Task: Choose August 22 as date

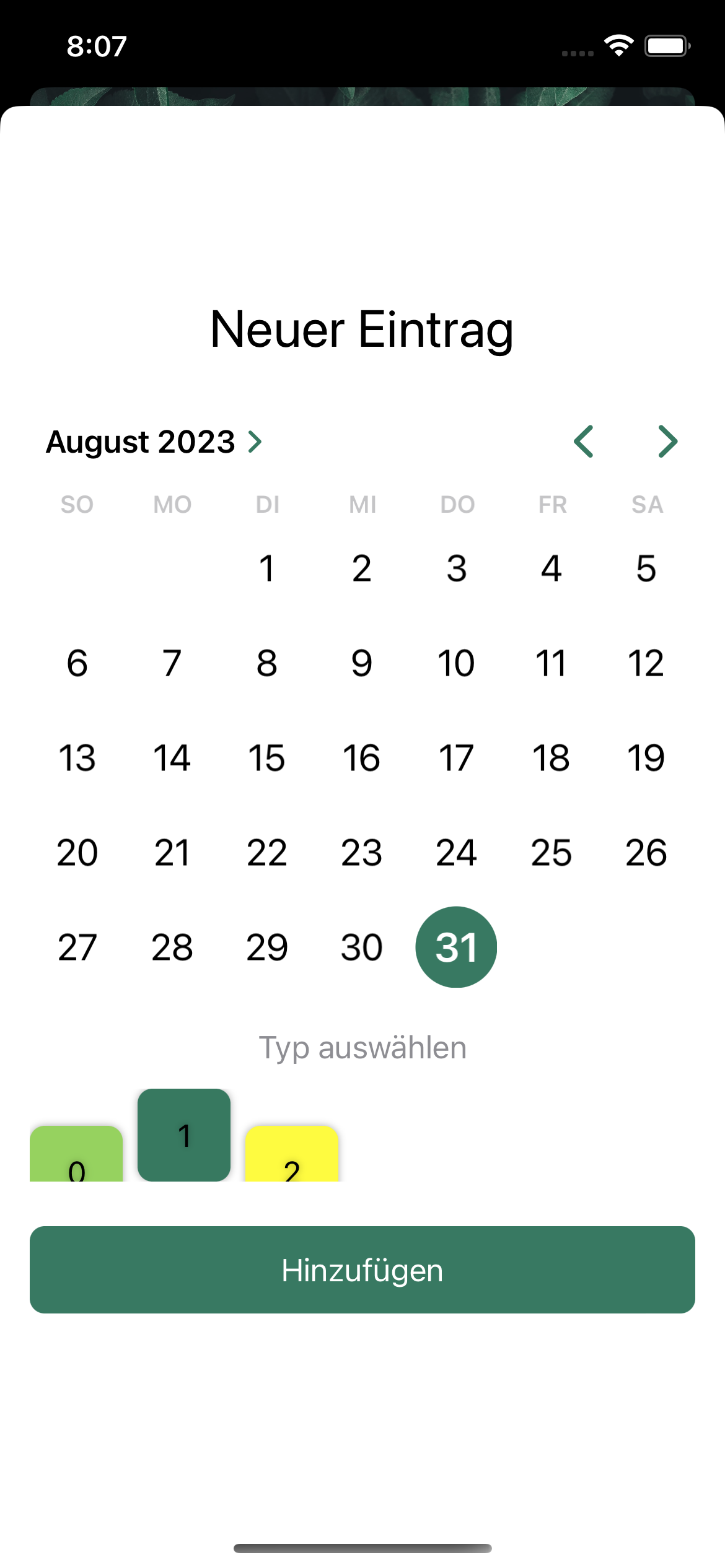Action: click(267, 852)
